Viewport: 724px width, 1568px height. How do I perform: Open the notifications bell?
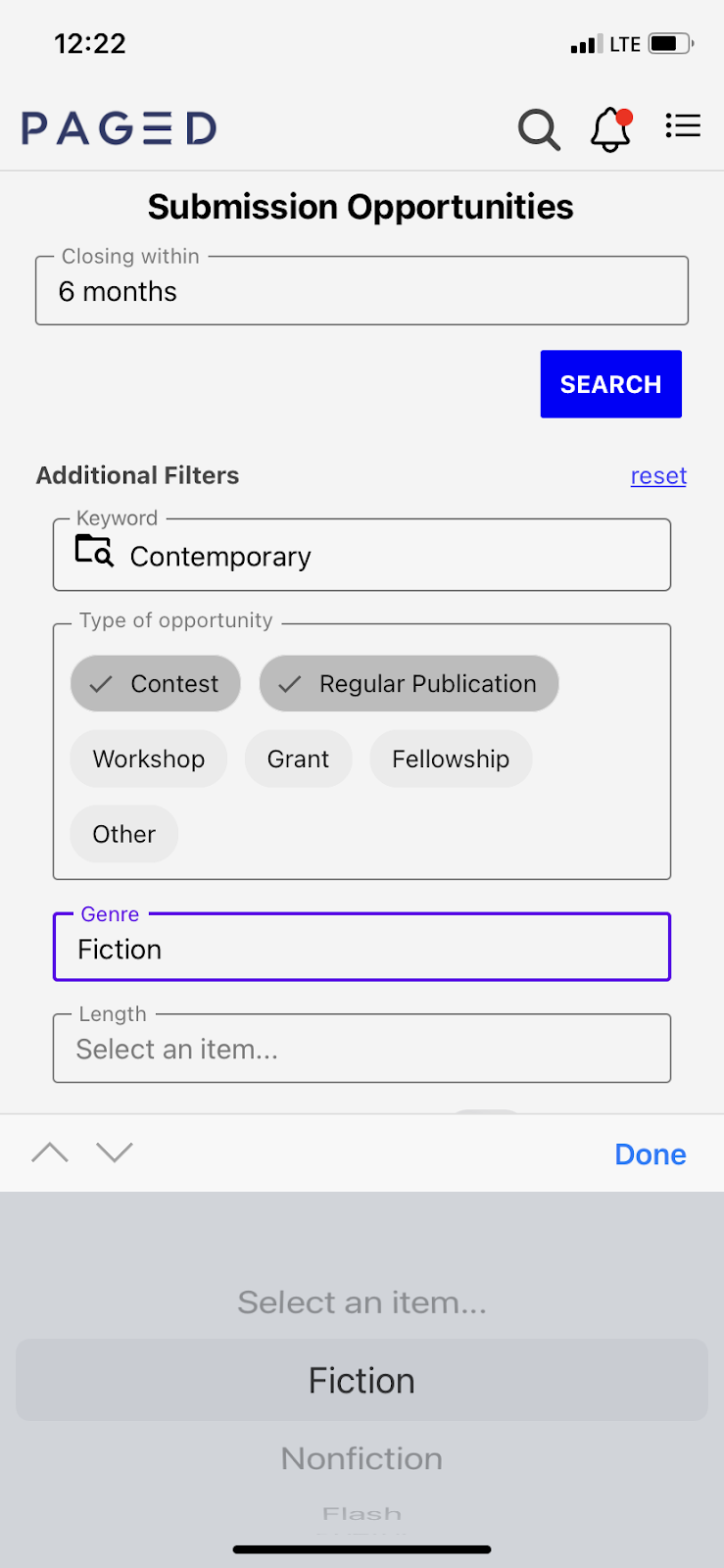611,129
